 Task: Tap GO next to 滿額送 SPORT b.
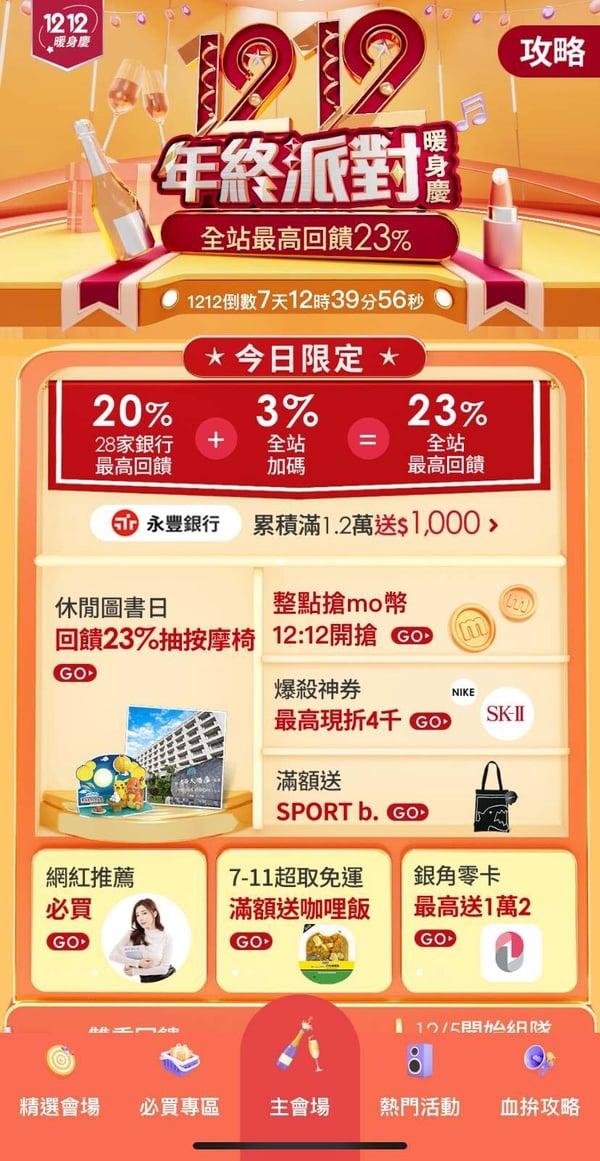coord(407,812)
